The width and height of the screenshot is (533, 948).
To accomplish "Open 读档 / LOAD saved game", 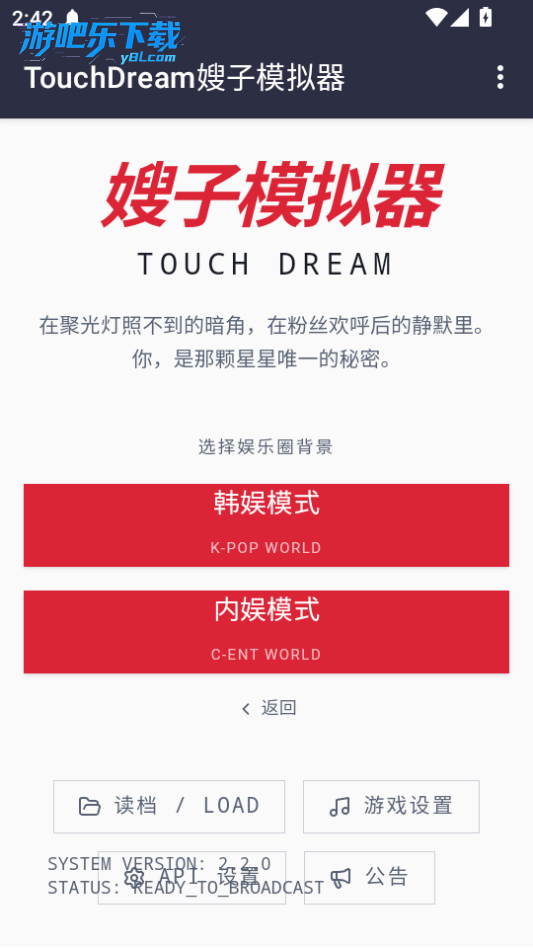I will 169,807.
